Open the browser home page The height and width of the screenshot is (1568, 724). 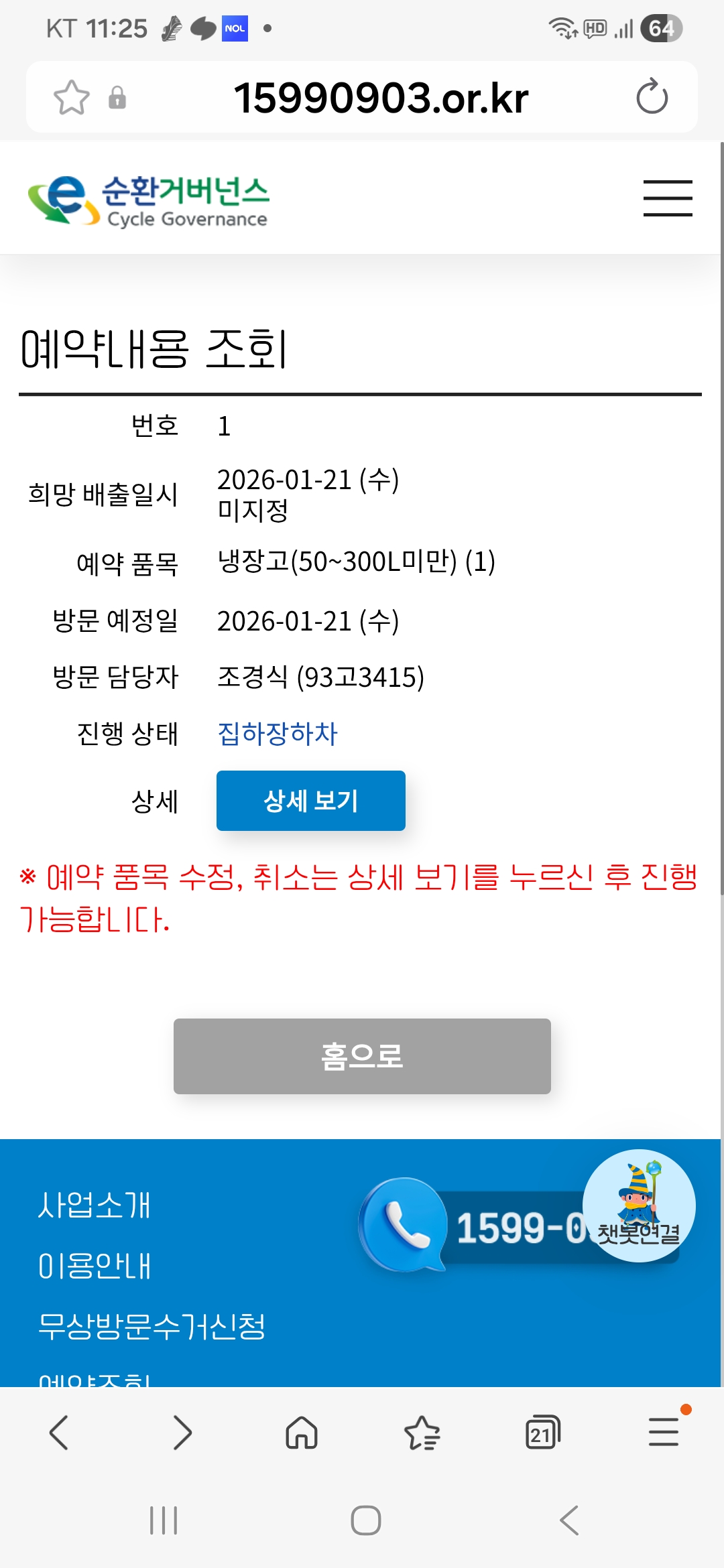[x=302, y=1433]
